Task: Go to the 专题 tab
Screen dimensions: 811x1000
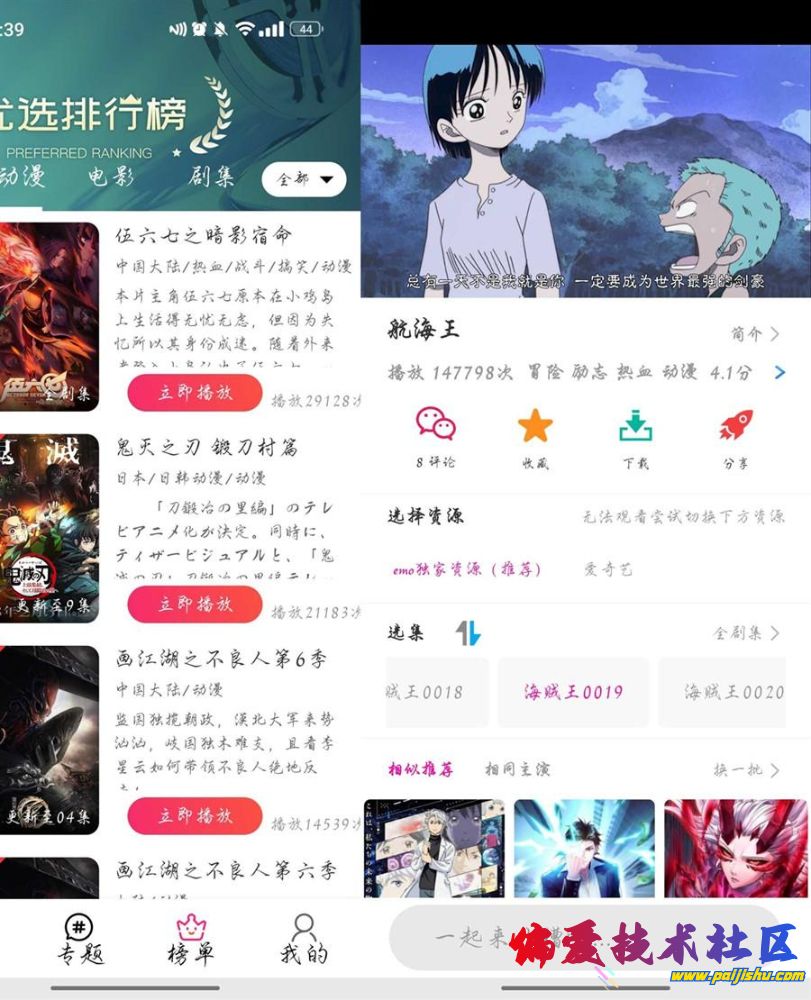Action: coord(80,938)
